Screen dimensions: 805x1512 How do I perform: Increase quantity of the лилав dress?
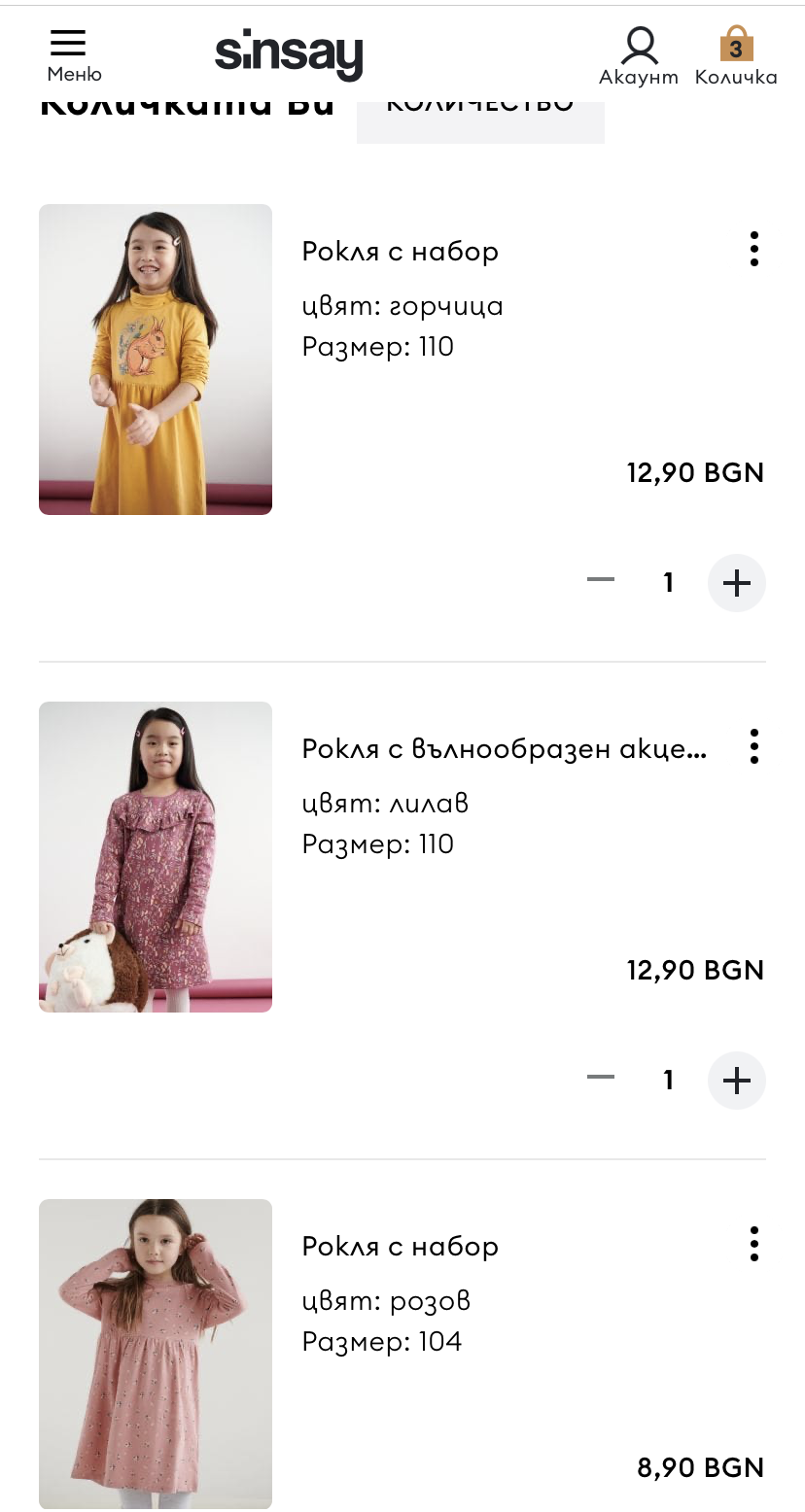(x=737, y=1081)
